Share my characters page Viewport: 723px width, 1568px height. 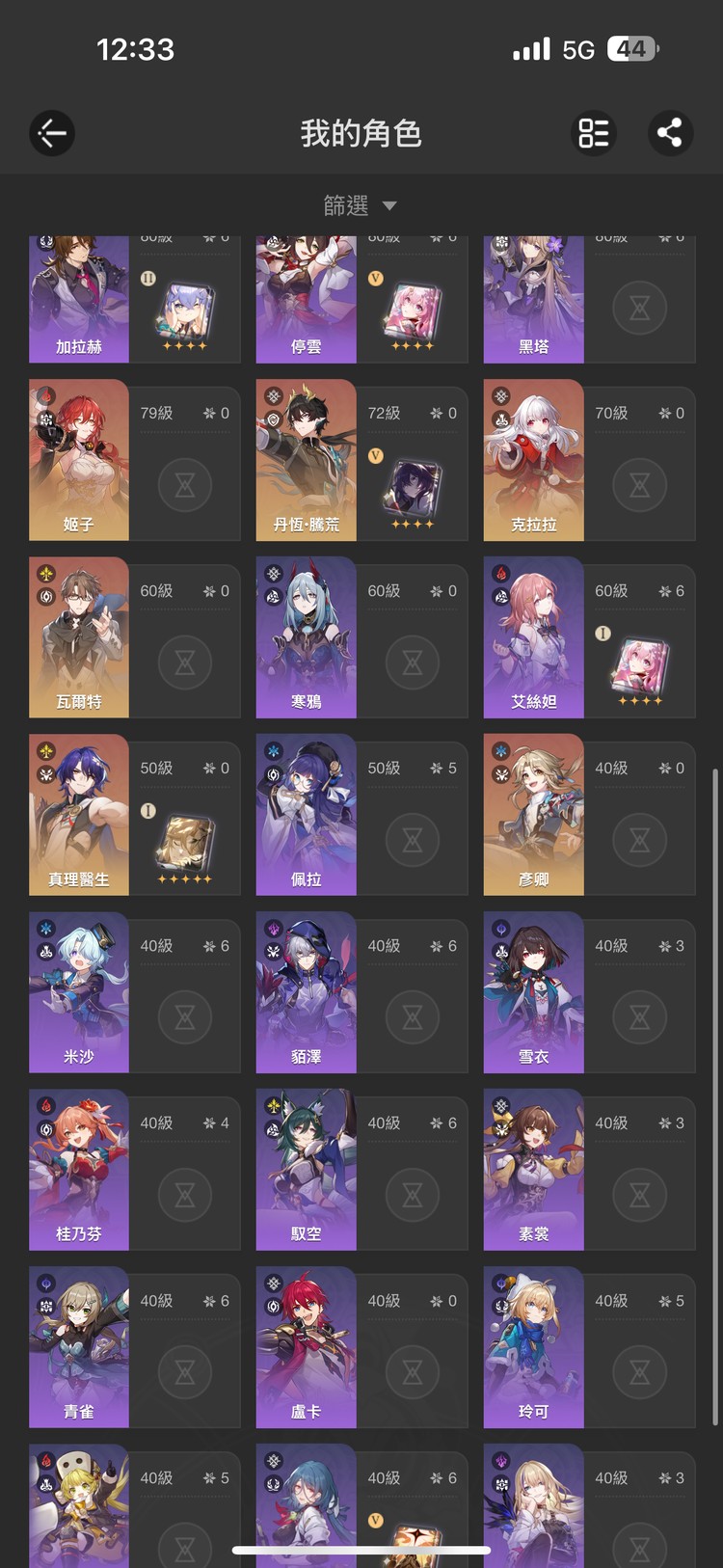(x=670, y=133)
